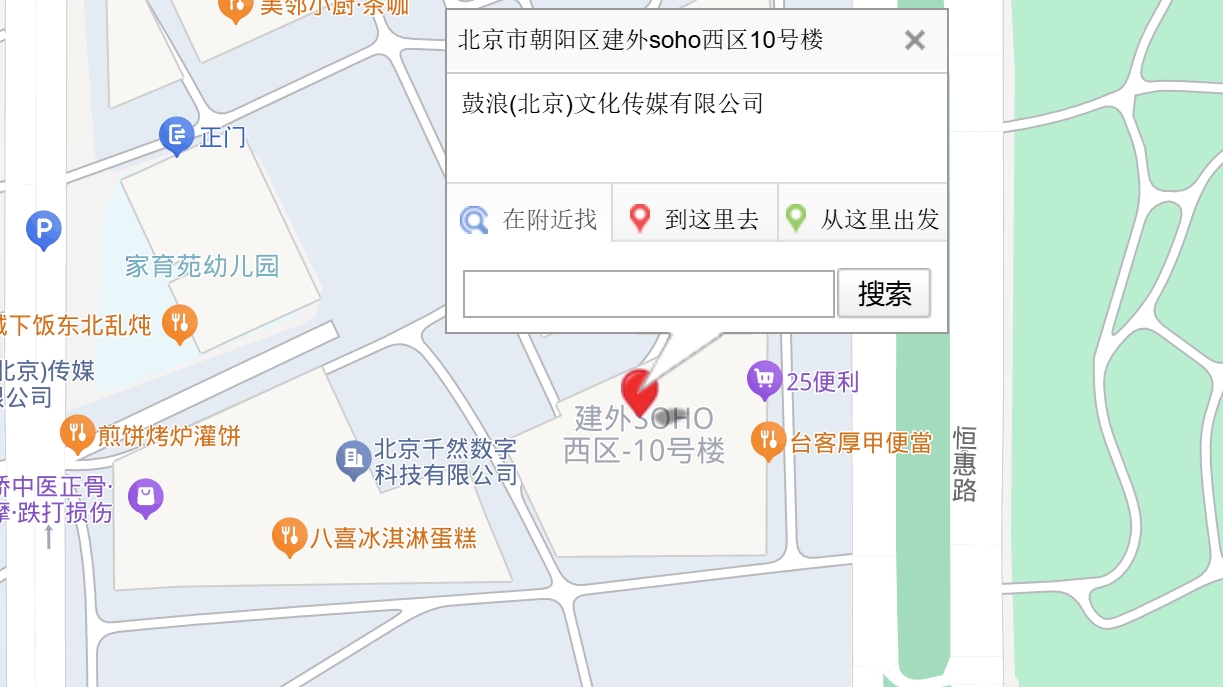Tap the parking P marker

43,230
